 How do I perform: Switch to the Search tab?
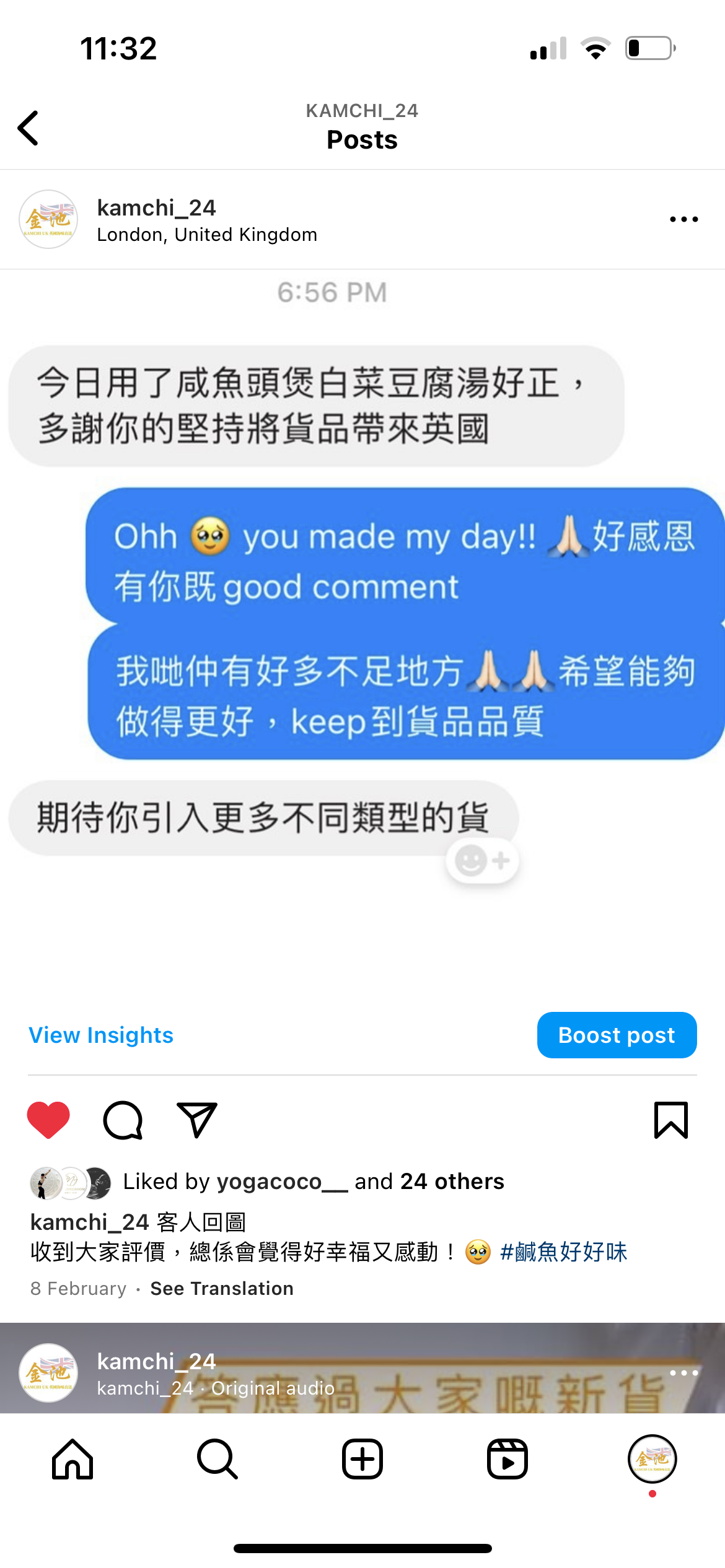(217, 1458)
